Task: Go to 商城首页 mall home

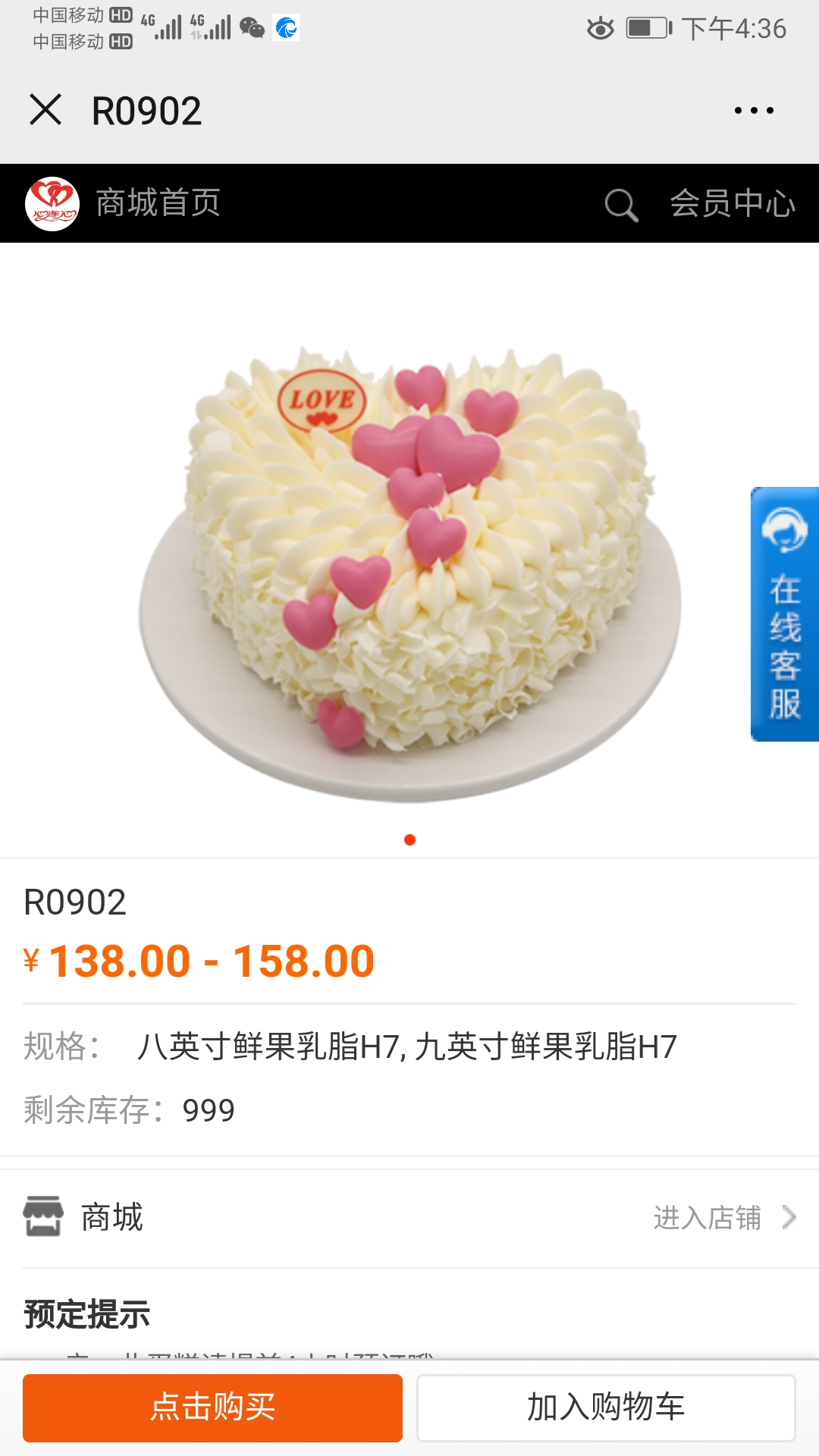Action: point(158,203)
